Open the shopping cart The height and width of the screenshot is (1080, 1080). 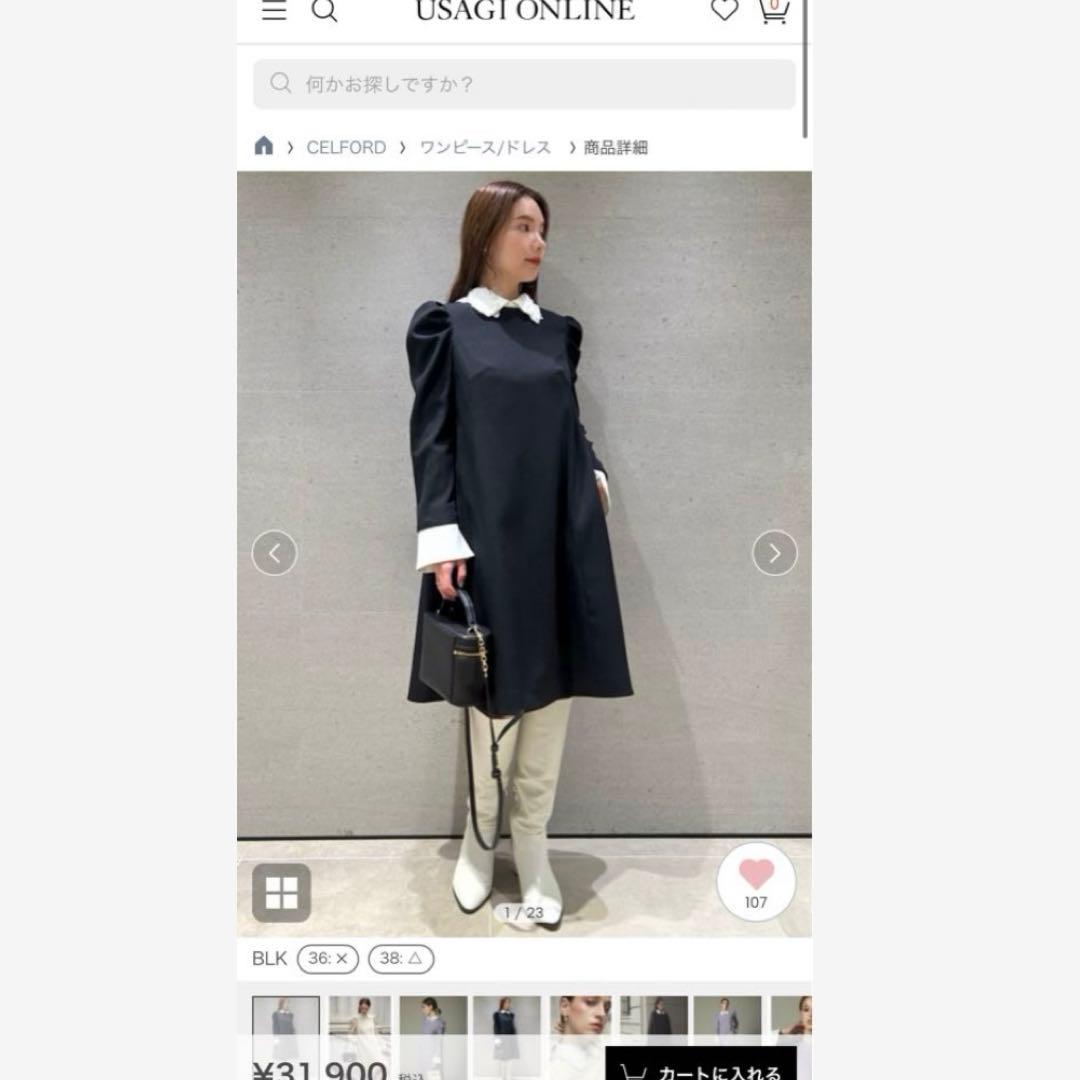click(773, 11)
